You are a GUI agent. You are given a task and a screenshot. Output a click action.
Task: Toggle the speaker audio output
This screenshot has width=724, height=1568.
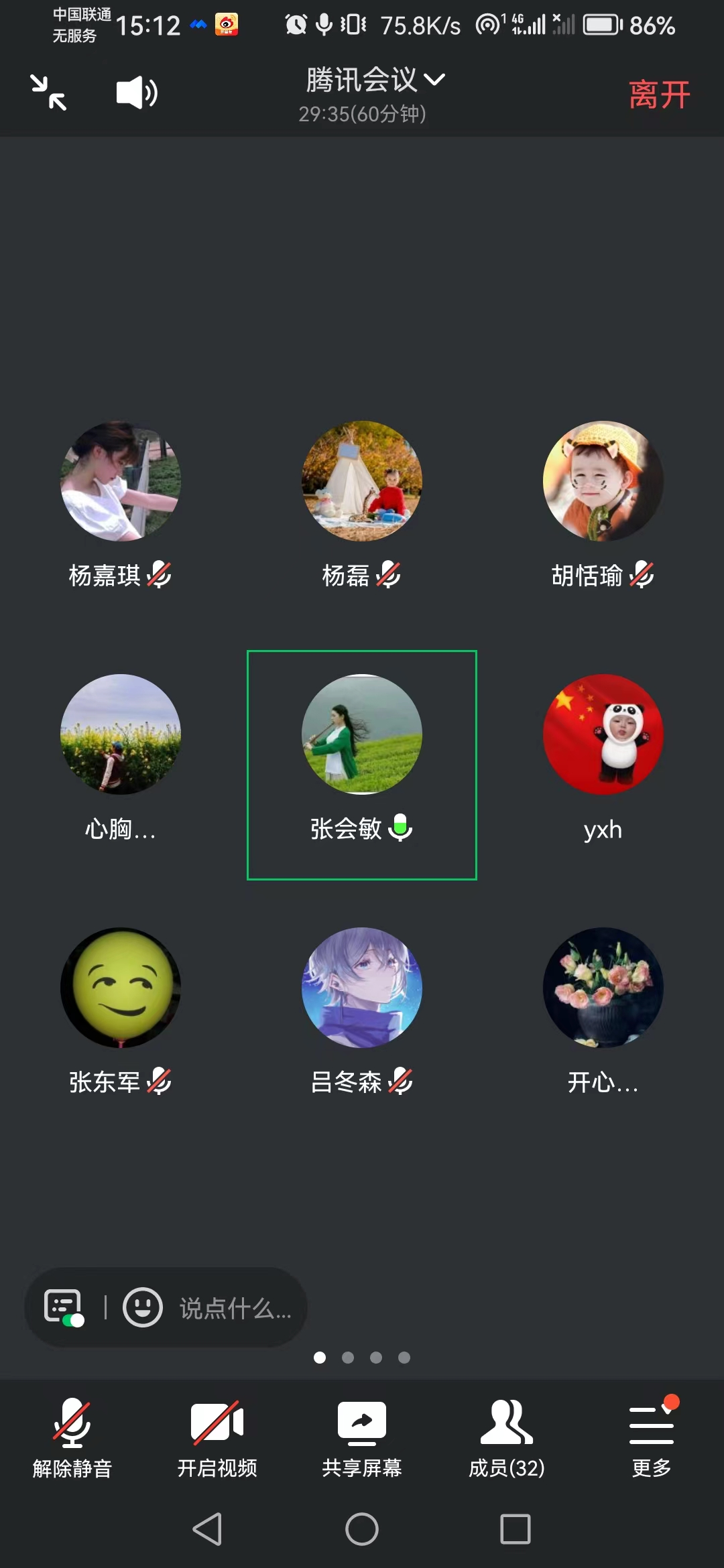137,92
